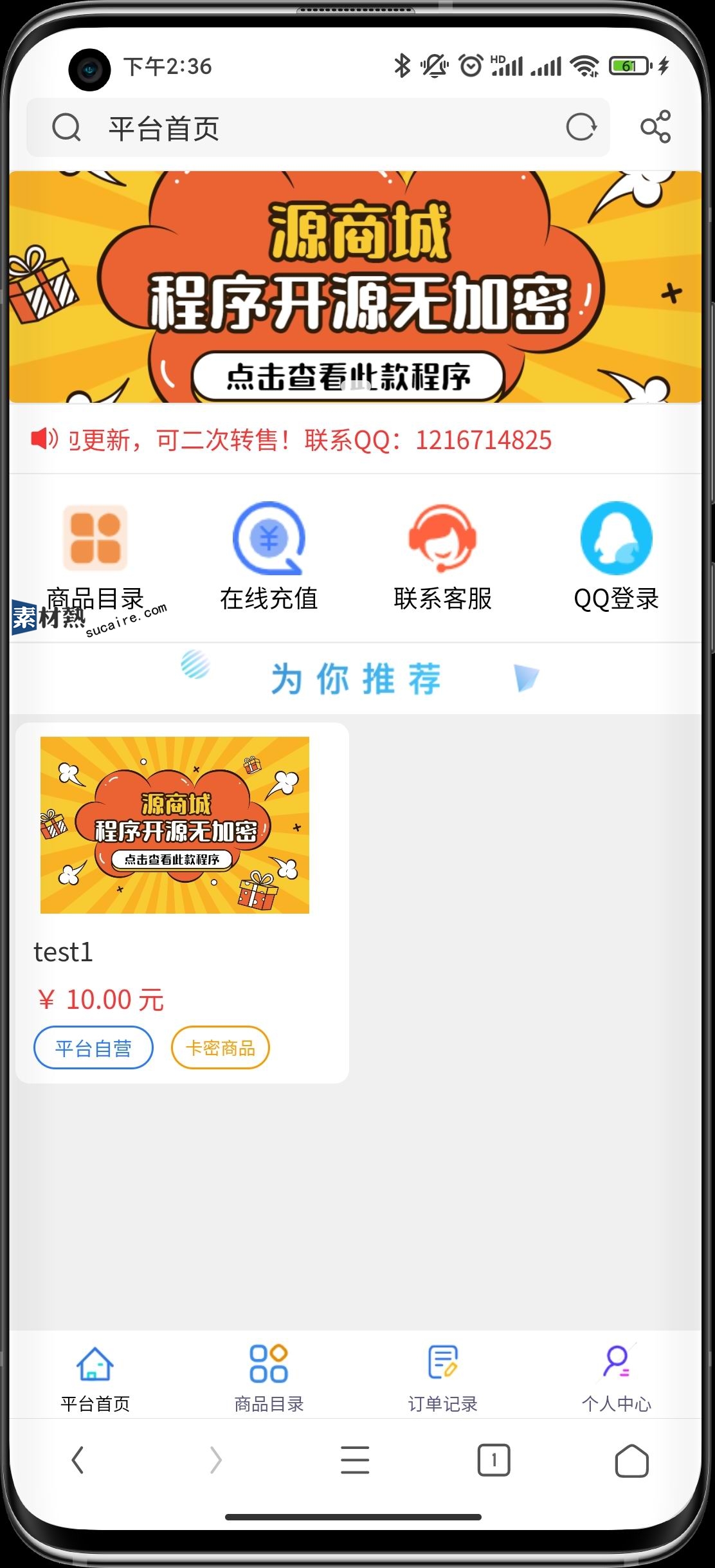Open the 商品目录 shortcut icon
This screenshot has width=715, height=1568.
point(95,539)
